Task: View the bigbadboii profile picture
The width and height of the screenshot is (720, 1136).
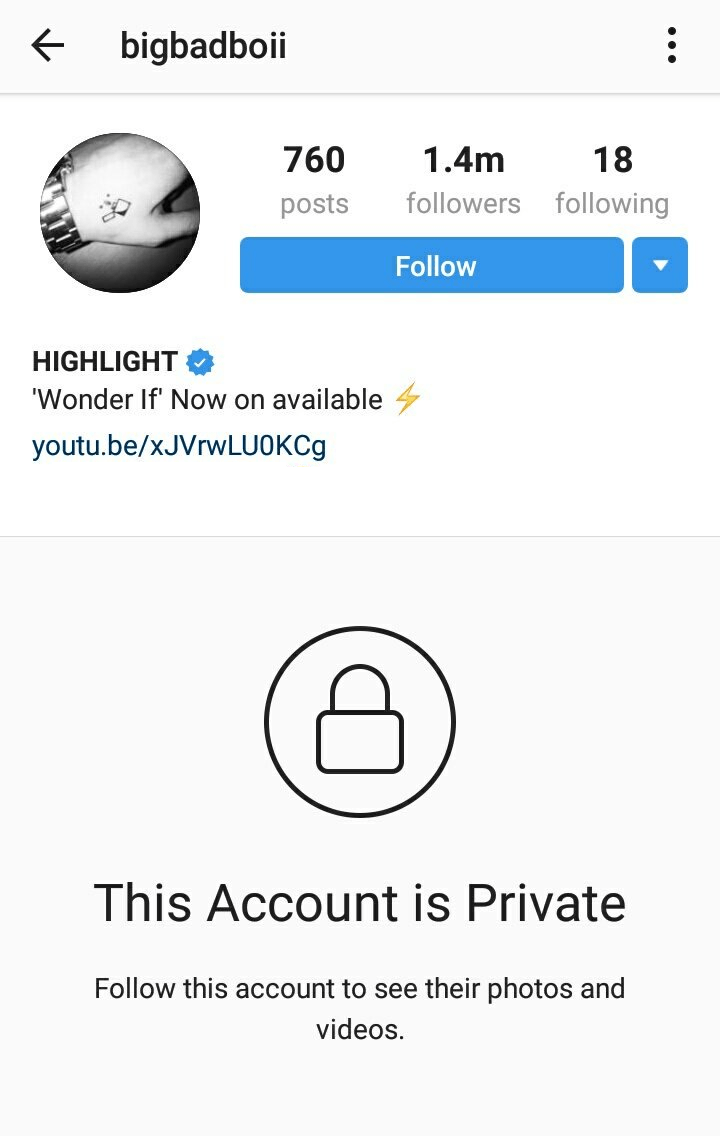Action: point(120,213)
